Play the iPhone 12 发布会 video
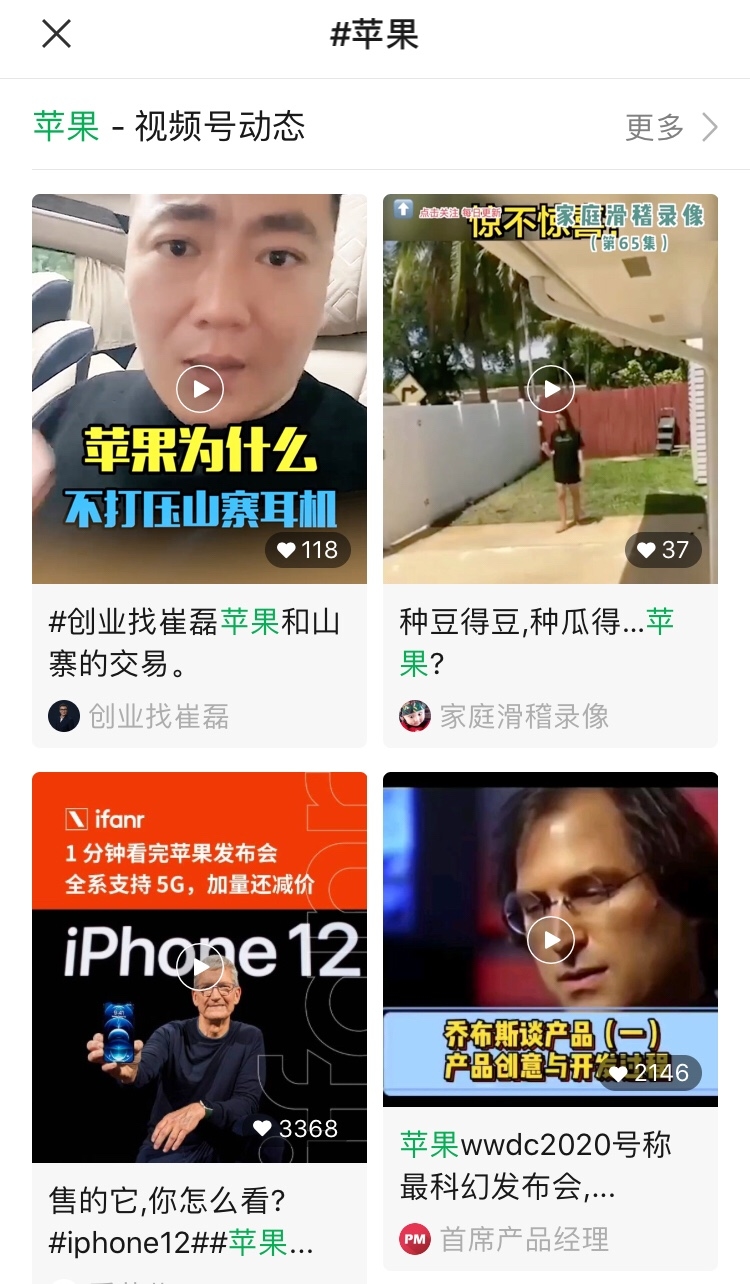750x1284 pixels. (x=199, y=966)
